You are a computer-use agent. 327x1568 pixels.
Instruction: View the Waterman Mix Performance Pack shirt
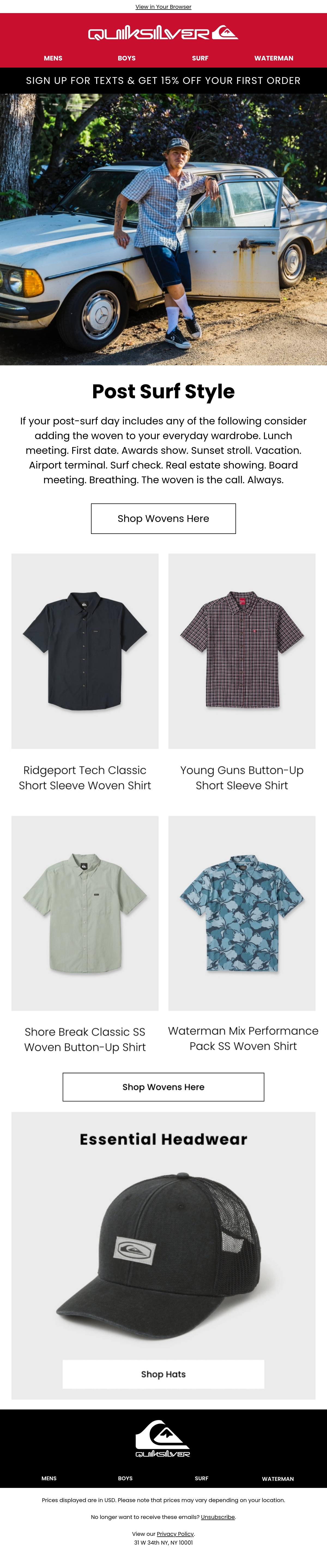tap(242, 913)
